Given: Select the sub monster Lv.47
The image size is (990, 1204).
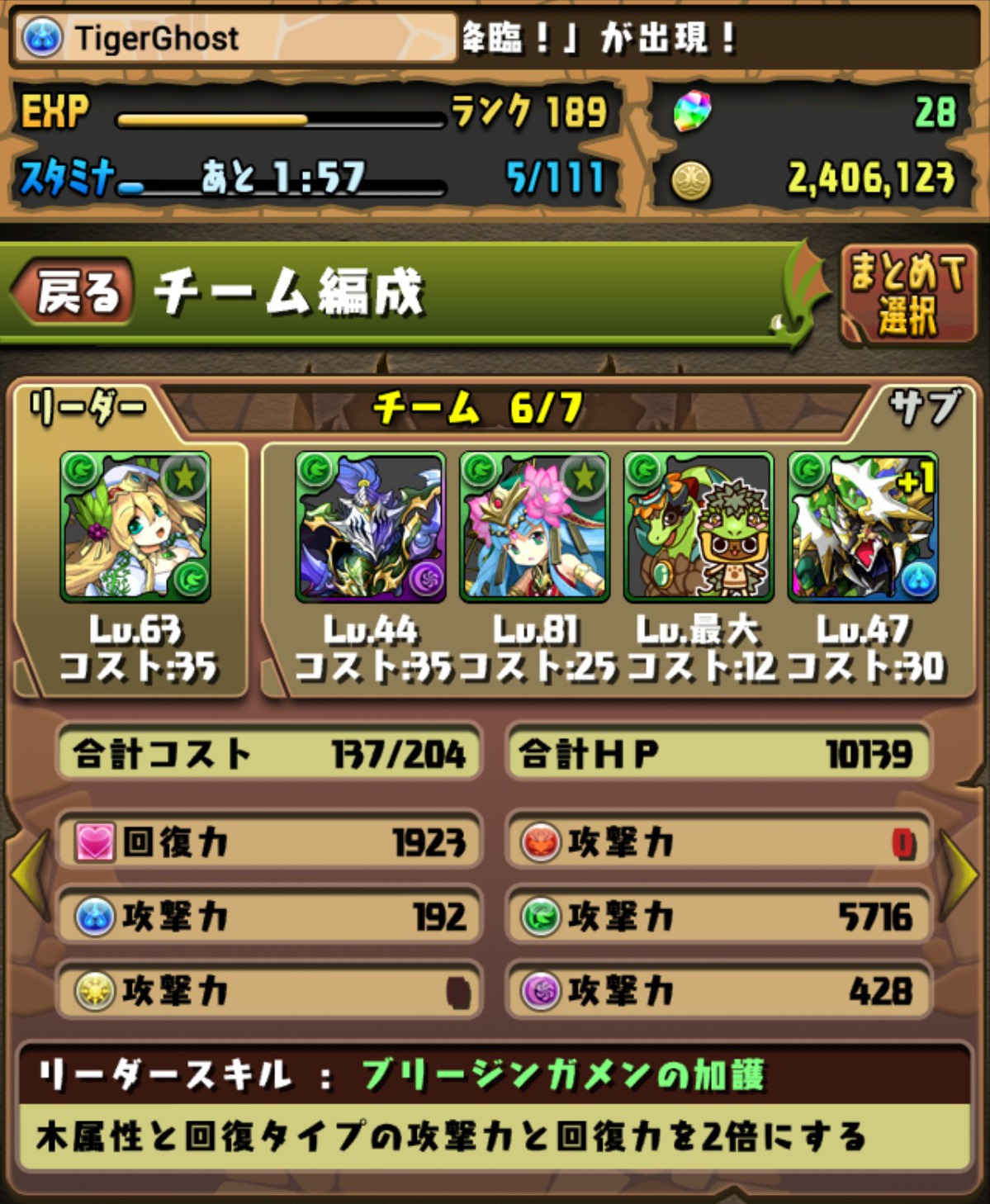Looking at the screenshot, I should [863, 527].
